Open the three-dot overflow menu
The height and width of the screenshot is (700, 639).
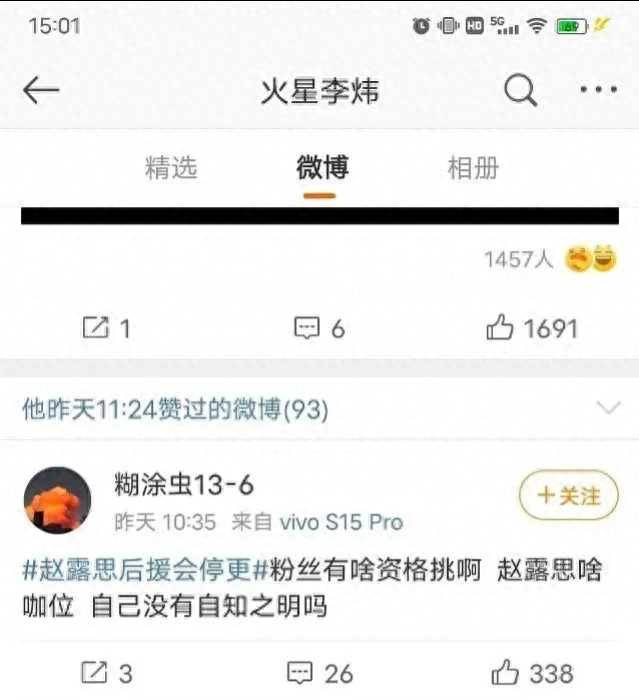[598, 91]
